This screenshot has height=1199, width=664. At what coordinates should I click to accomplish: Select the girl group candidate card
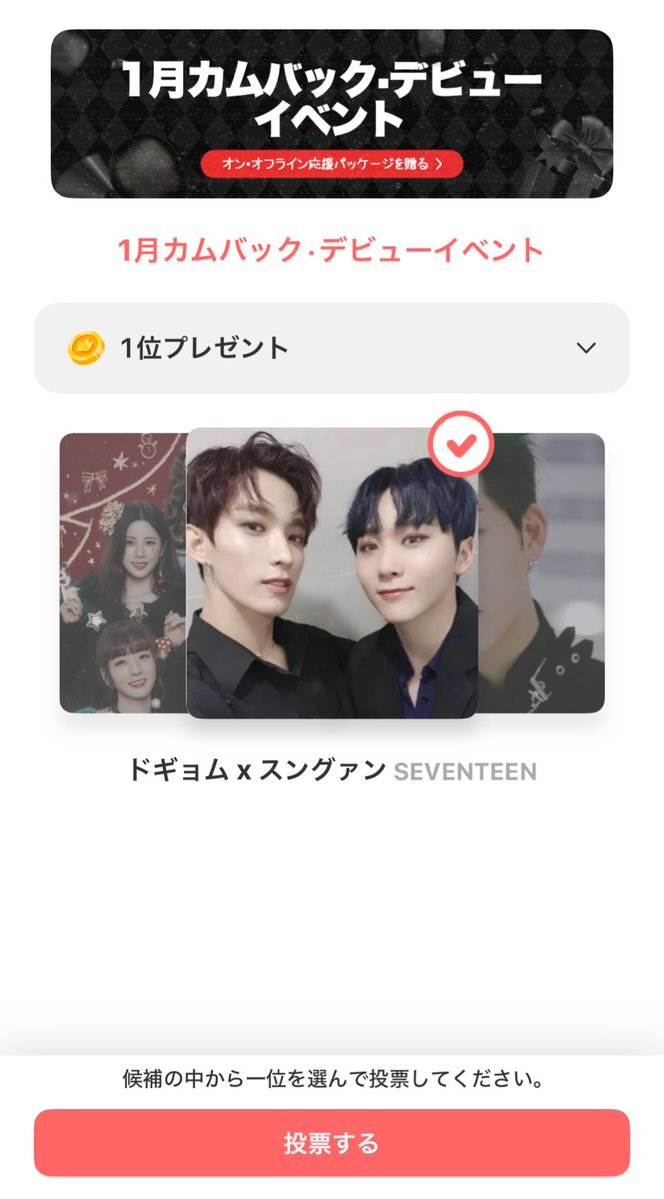tap(122, 573)
